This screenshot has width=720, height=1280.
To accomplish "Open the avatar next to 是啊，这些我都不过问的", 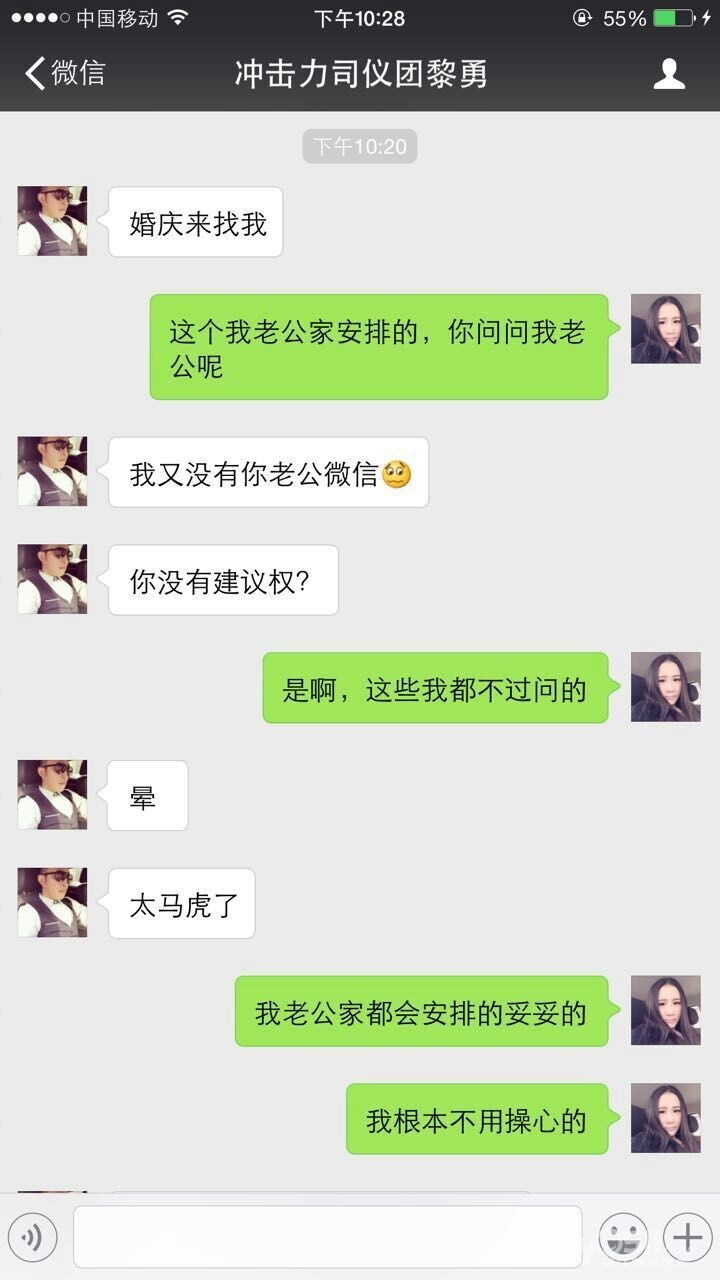I will (665, 687).
